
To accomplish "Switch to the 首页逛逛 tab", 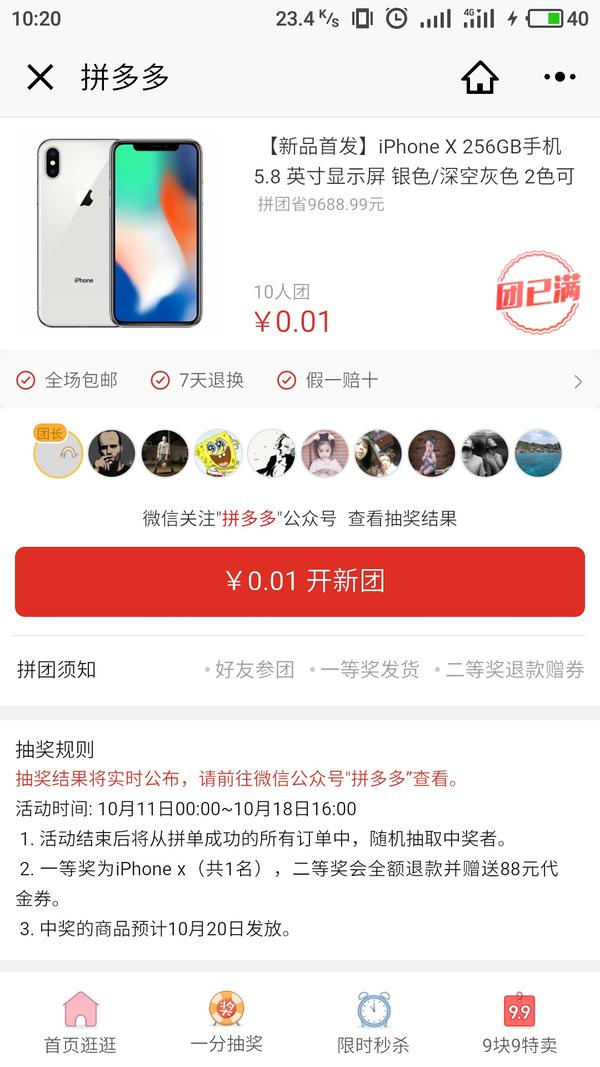I will [x=80, y=1022].
